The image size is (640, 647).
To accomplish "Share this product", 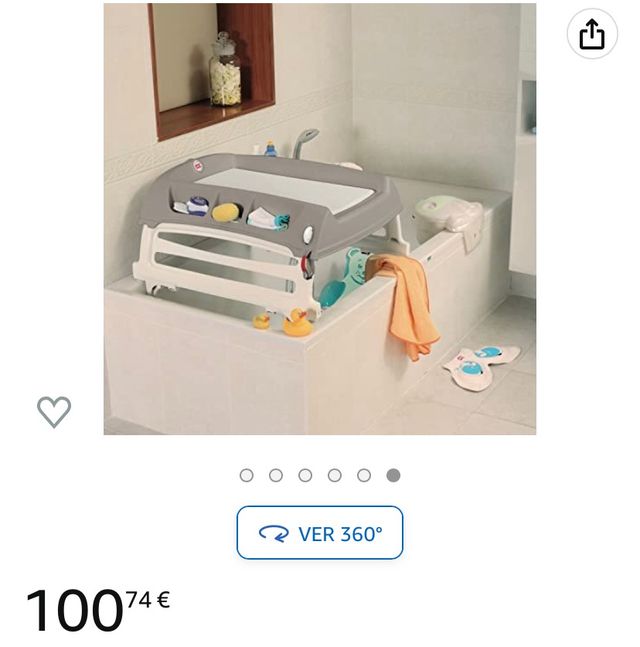I will click(592, 35).
